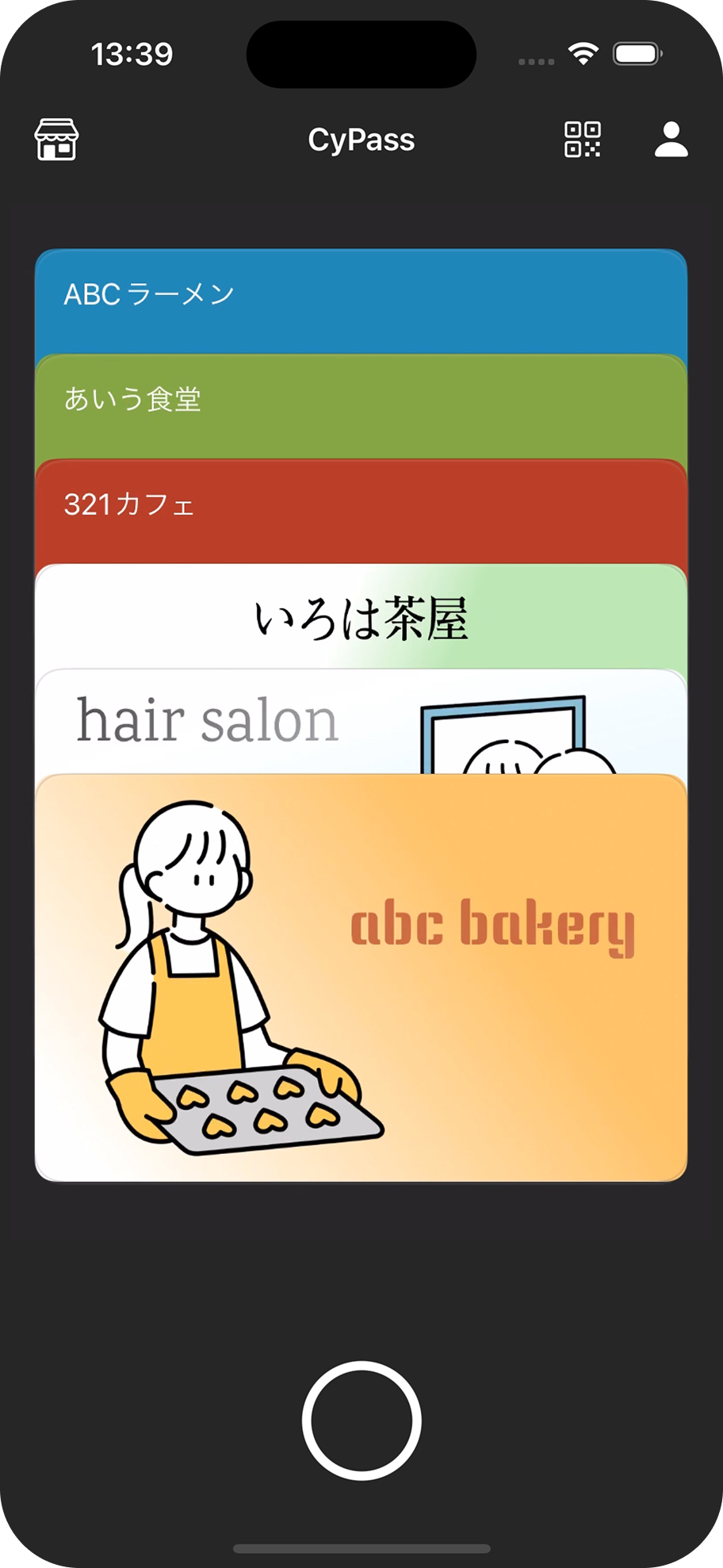Open the shop list icon

(56, 140)
